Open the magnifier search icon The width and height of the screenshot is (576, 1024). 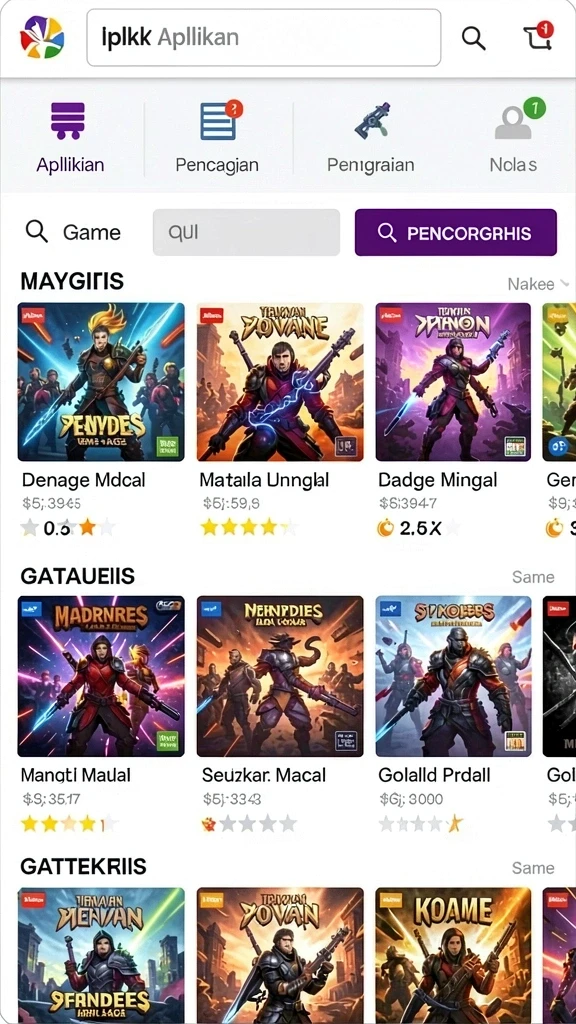click(473, 38)
